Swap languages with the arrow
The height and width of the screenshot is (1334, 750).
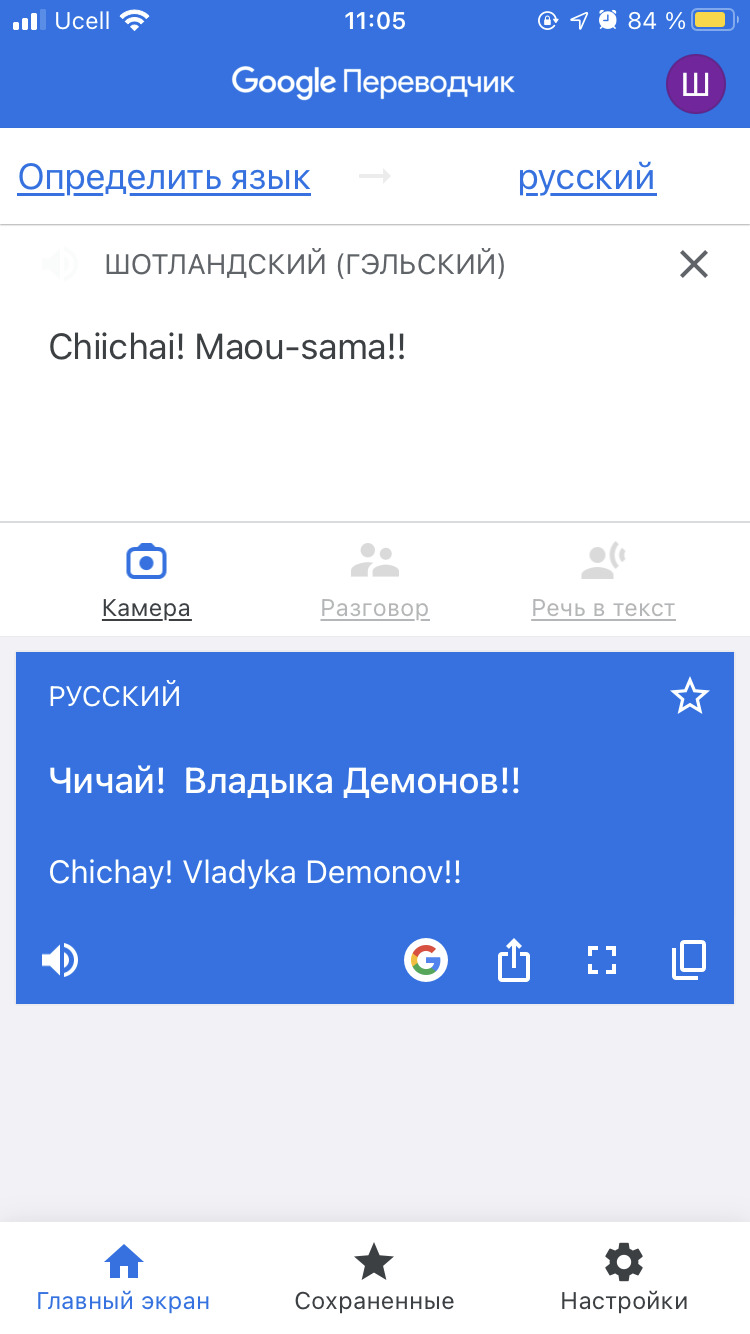pos(375,178)
